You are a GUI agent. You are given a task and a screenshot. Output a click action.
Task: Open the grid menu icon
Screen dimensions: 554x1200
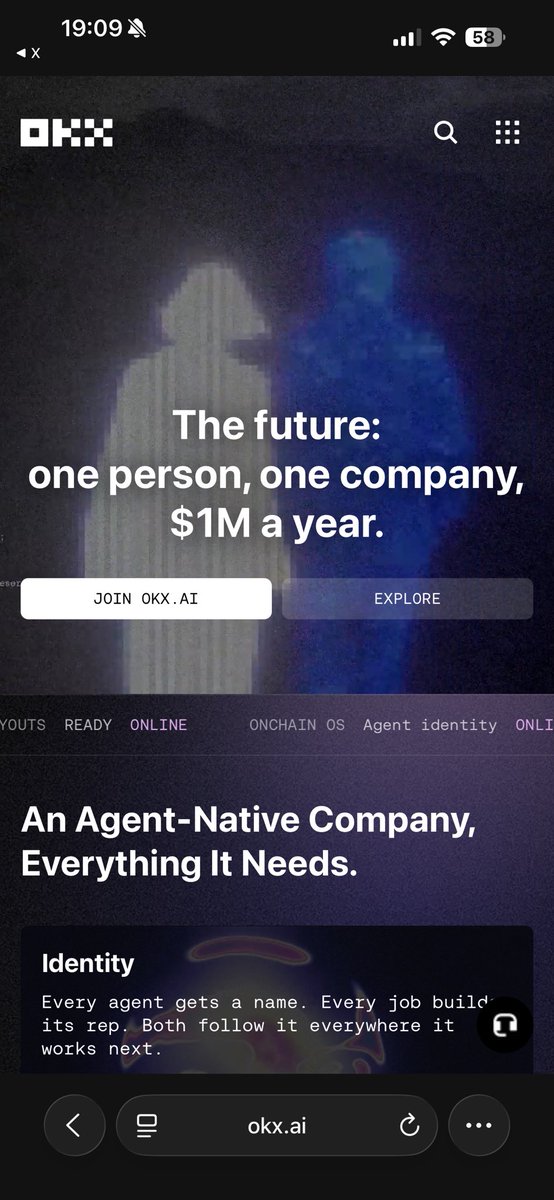(508, 133)
